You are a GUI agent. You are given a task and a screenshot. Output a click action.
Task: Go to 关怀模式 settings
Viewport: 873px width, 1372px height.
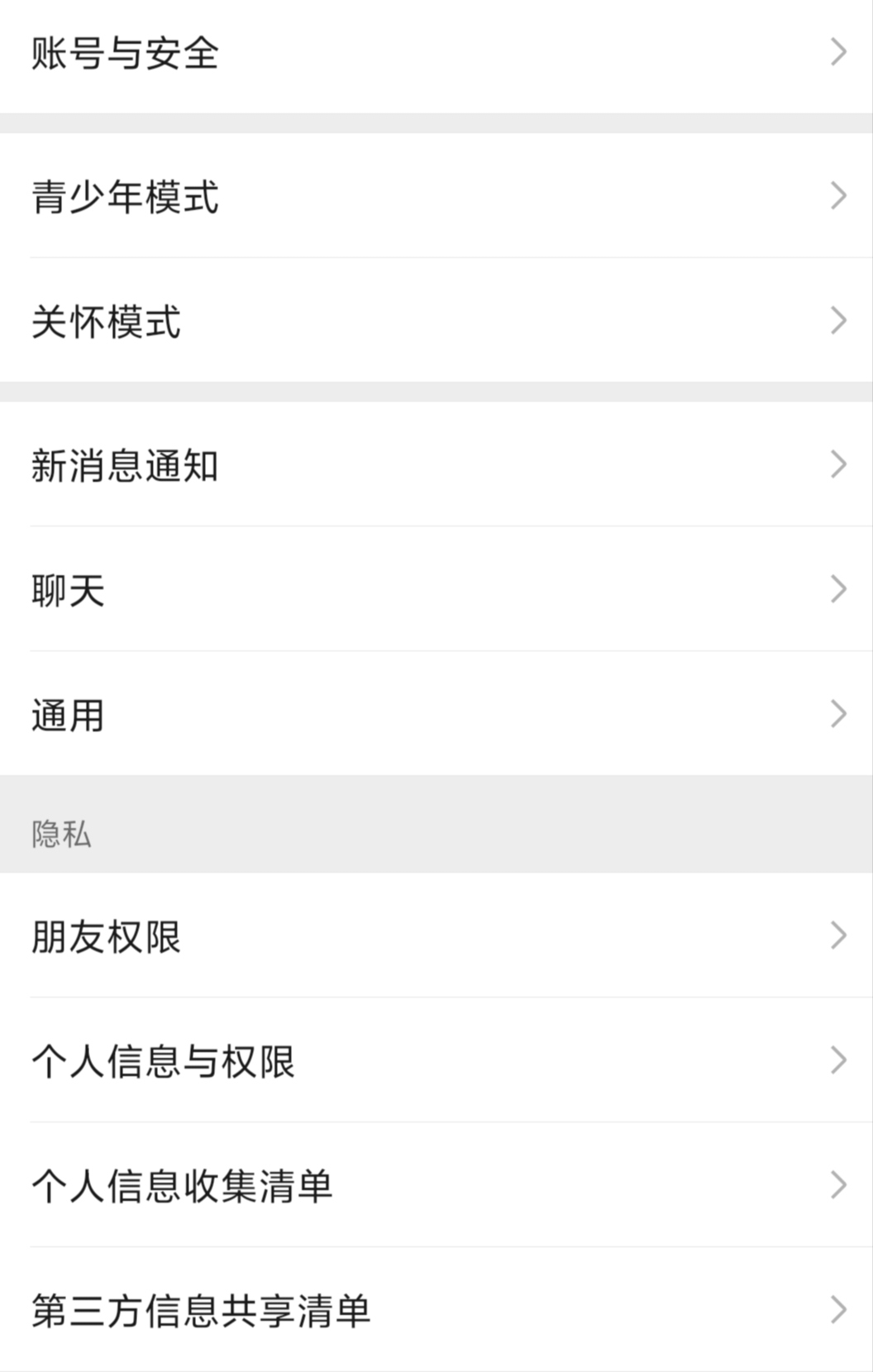[436, 321]
